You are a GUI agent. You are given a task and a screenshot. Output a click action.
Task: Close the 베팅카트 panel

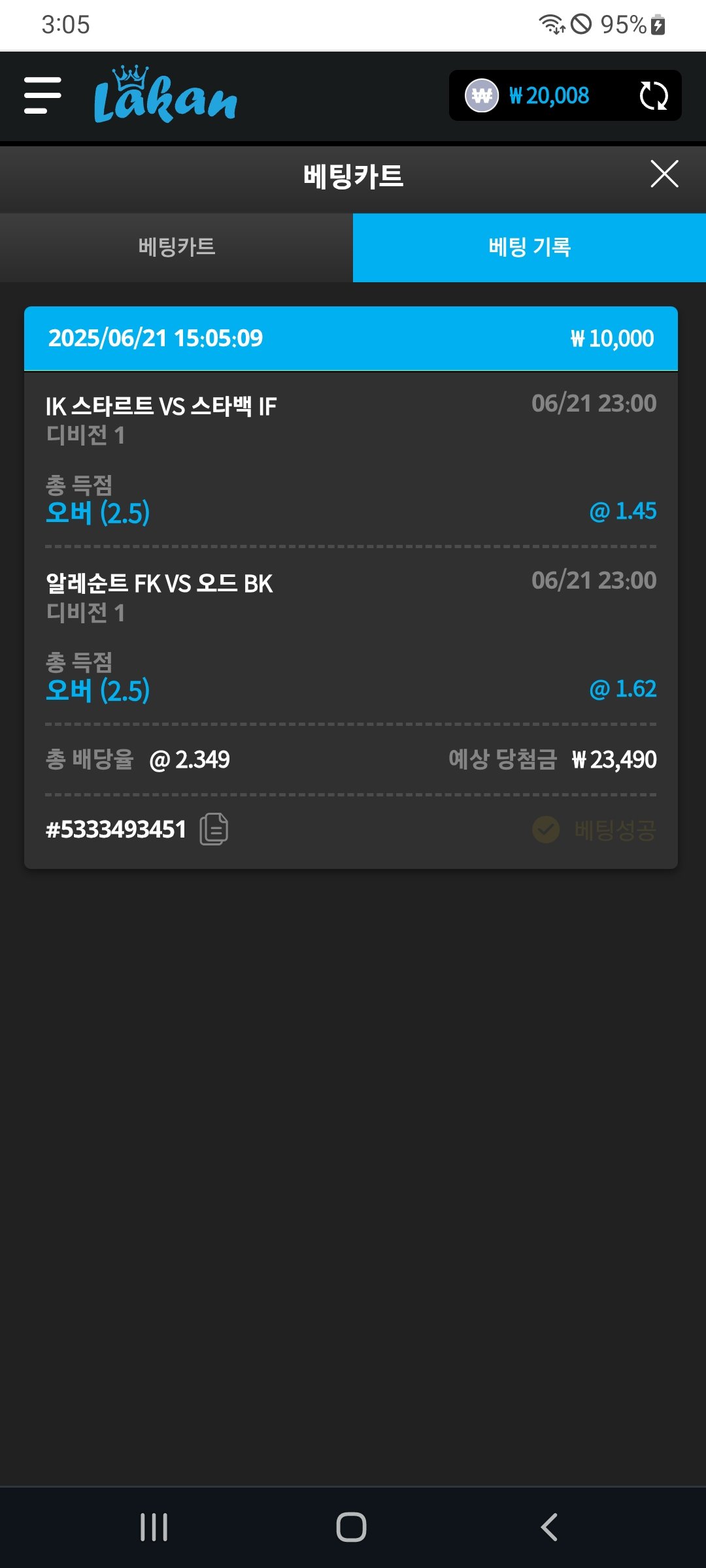(x=664, y=174)
